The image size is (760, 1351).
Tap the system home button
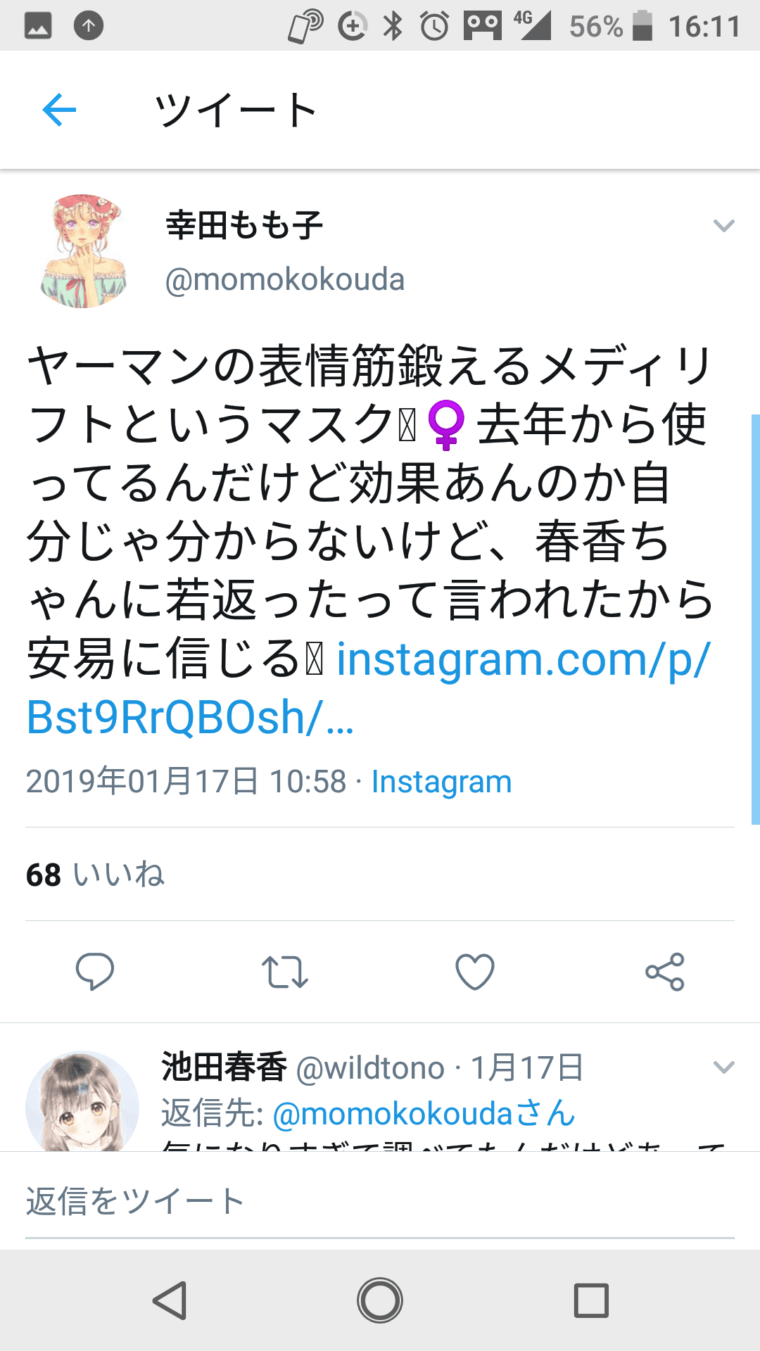coord(380,1301)
